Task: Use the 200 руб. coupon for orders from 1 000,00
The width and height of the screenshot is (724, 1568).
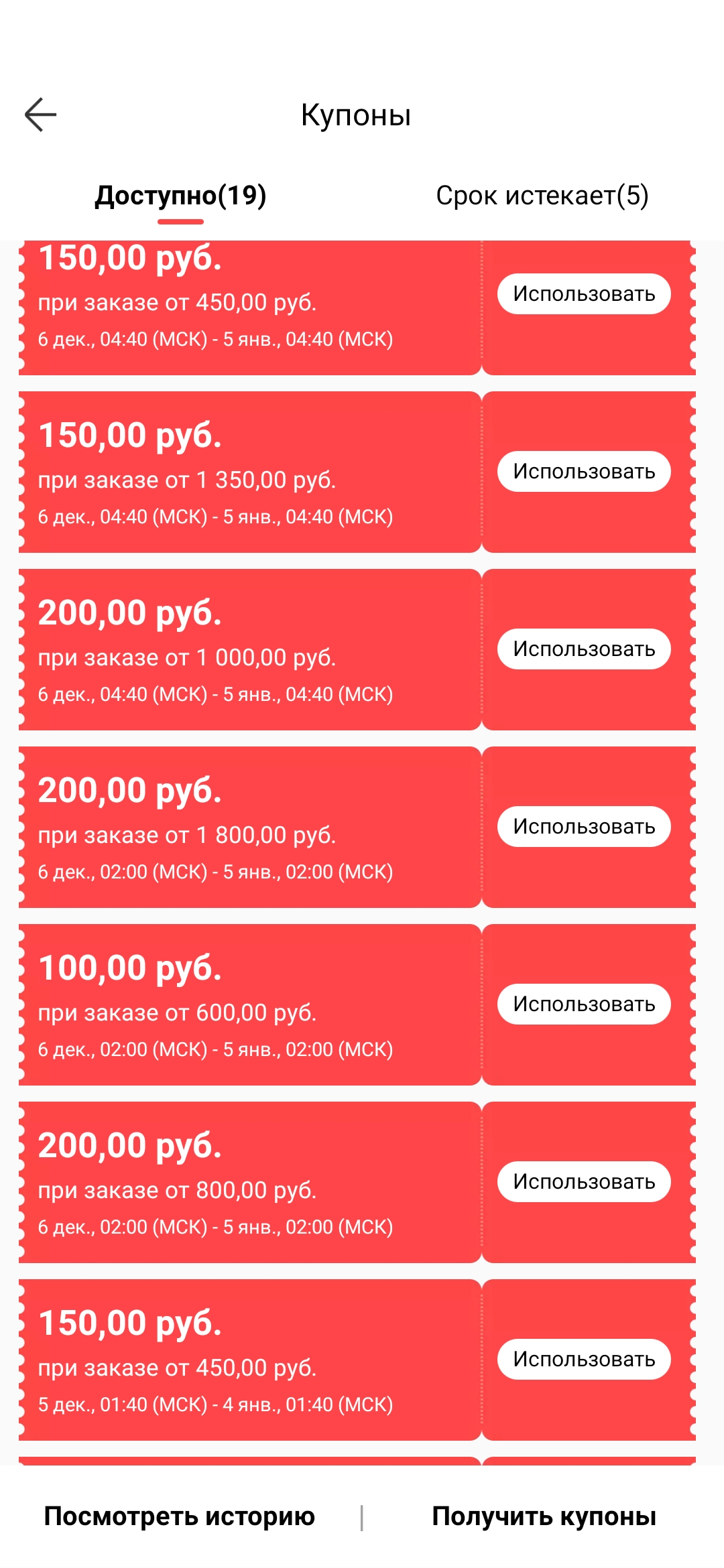Action: [584, 649]
